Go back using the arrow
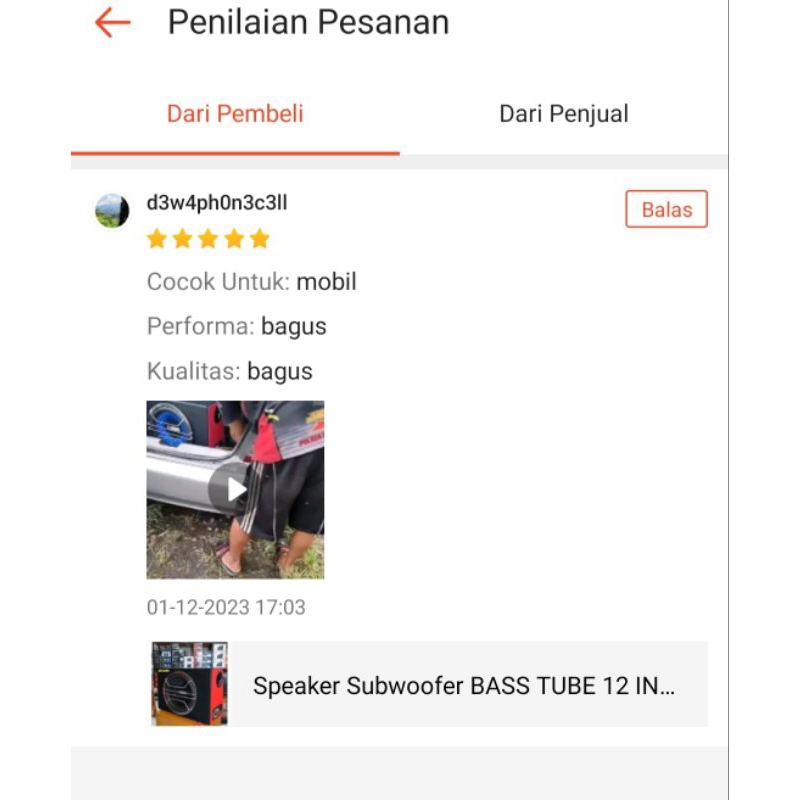Screen dimensions: 800x800 [113, 23]
